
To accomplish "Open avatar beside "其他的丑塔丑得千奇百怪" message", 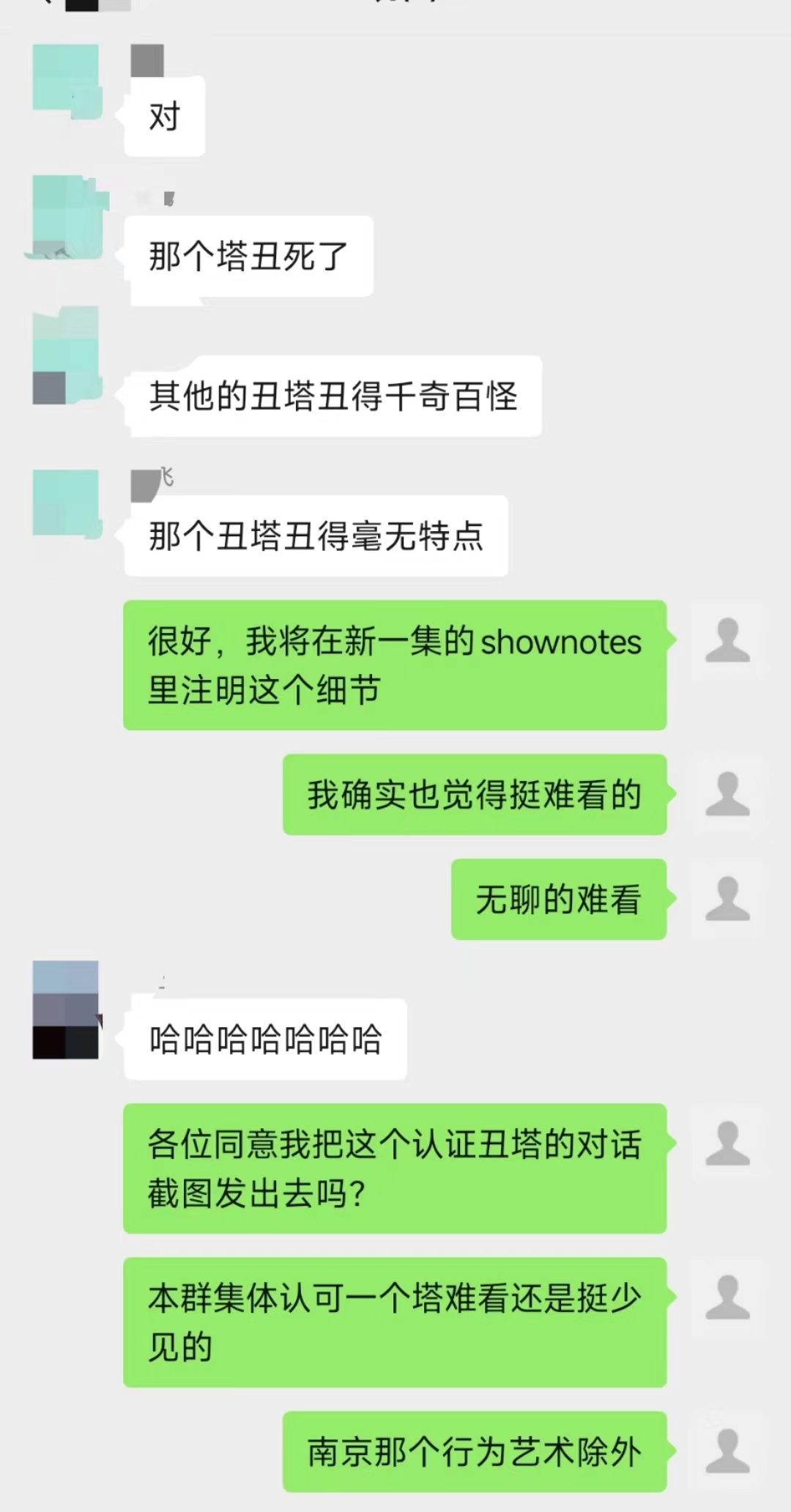I will [66, 357].
